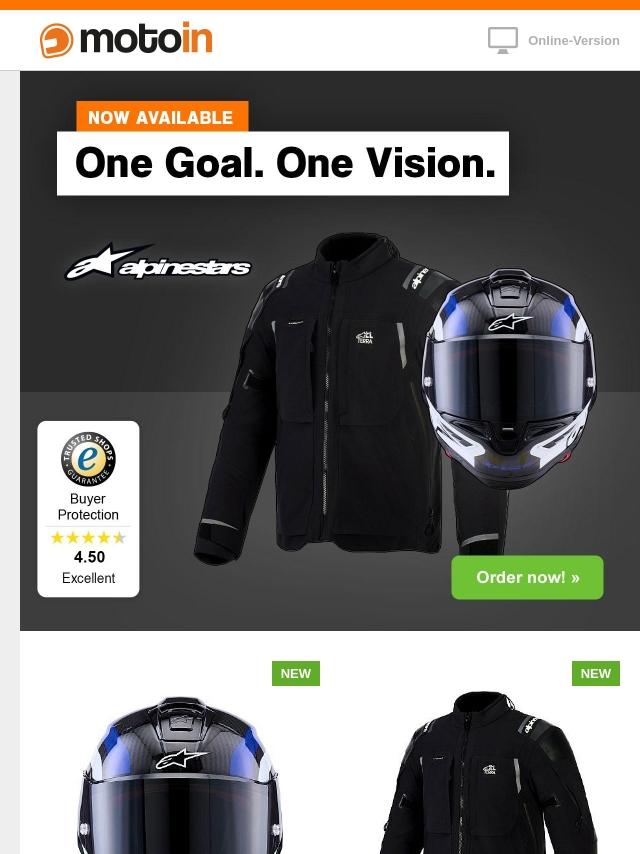Open the Online-Version link
640x854 pixels.
574,41
